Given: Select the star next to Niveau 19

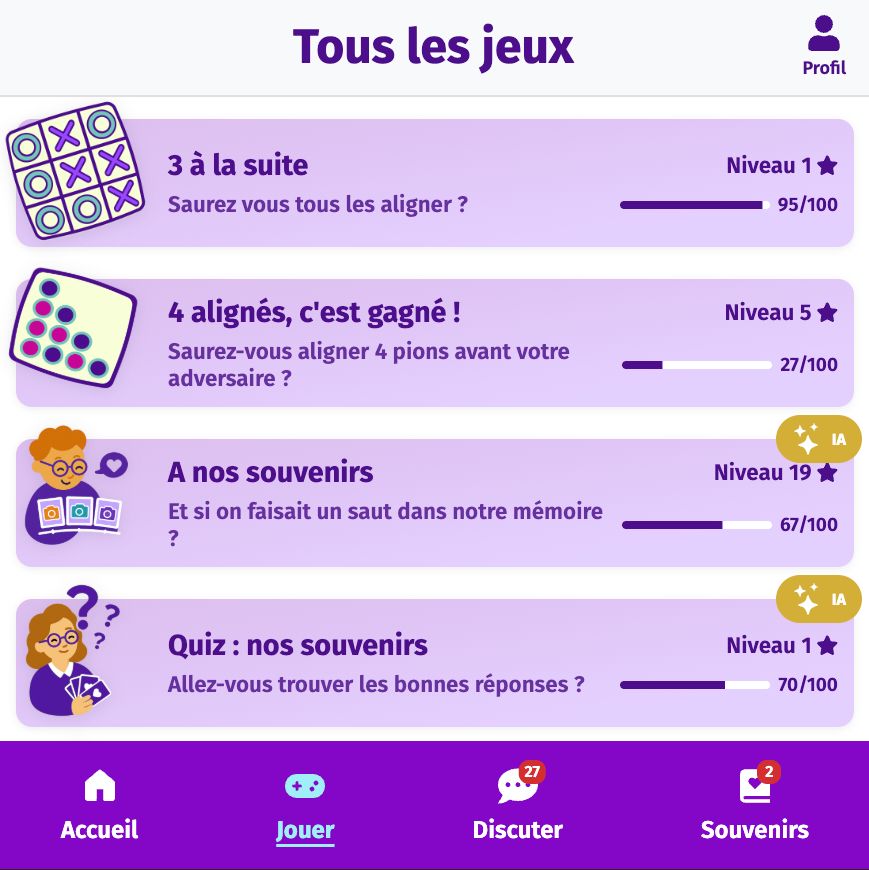Looking at the screenshot, I should (827, 472).
